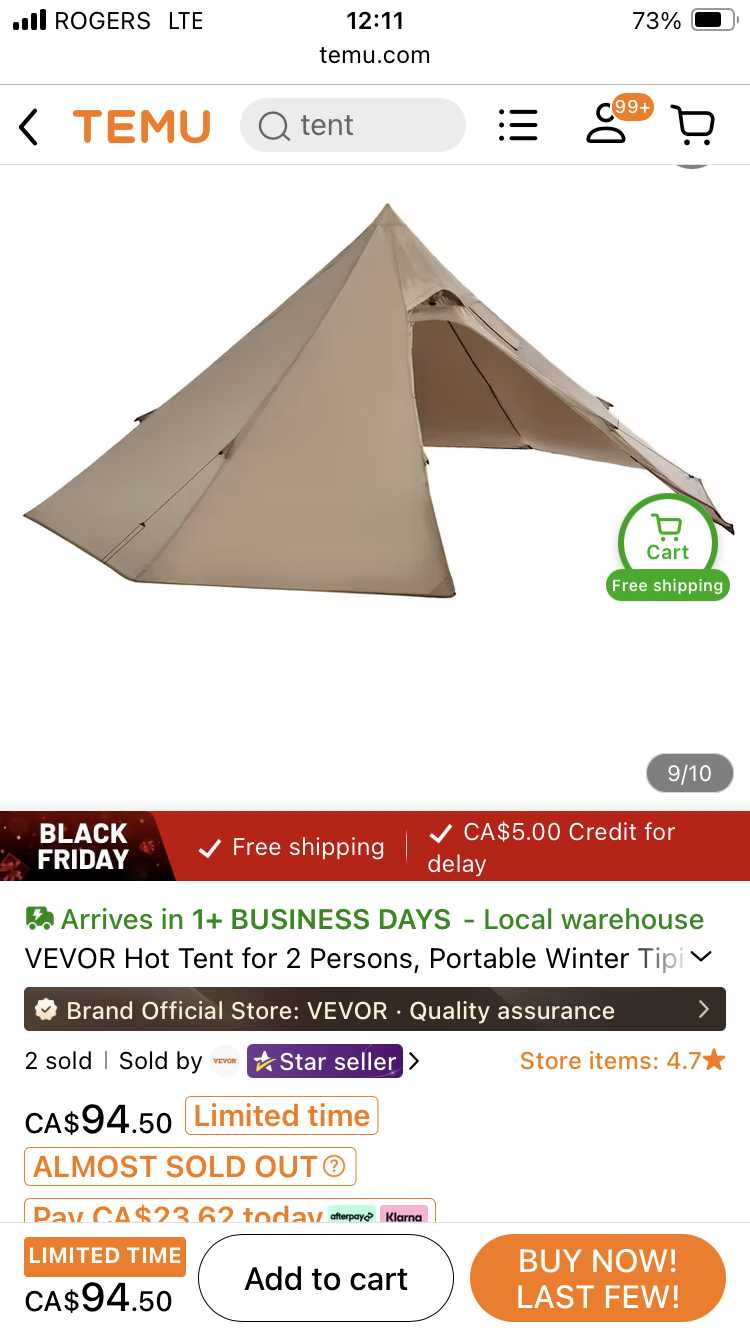The image size is (750, 1334).
Task: Tap Buy Now Last Few button
Action: (598, 1278)
